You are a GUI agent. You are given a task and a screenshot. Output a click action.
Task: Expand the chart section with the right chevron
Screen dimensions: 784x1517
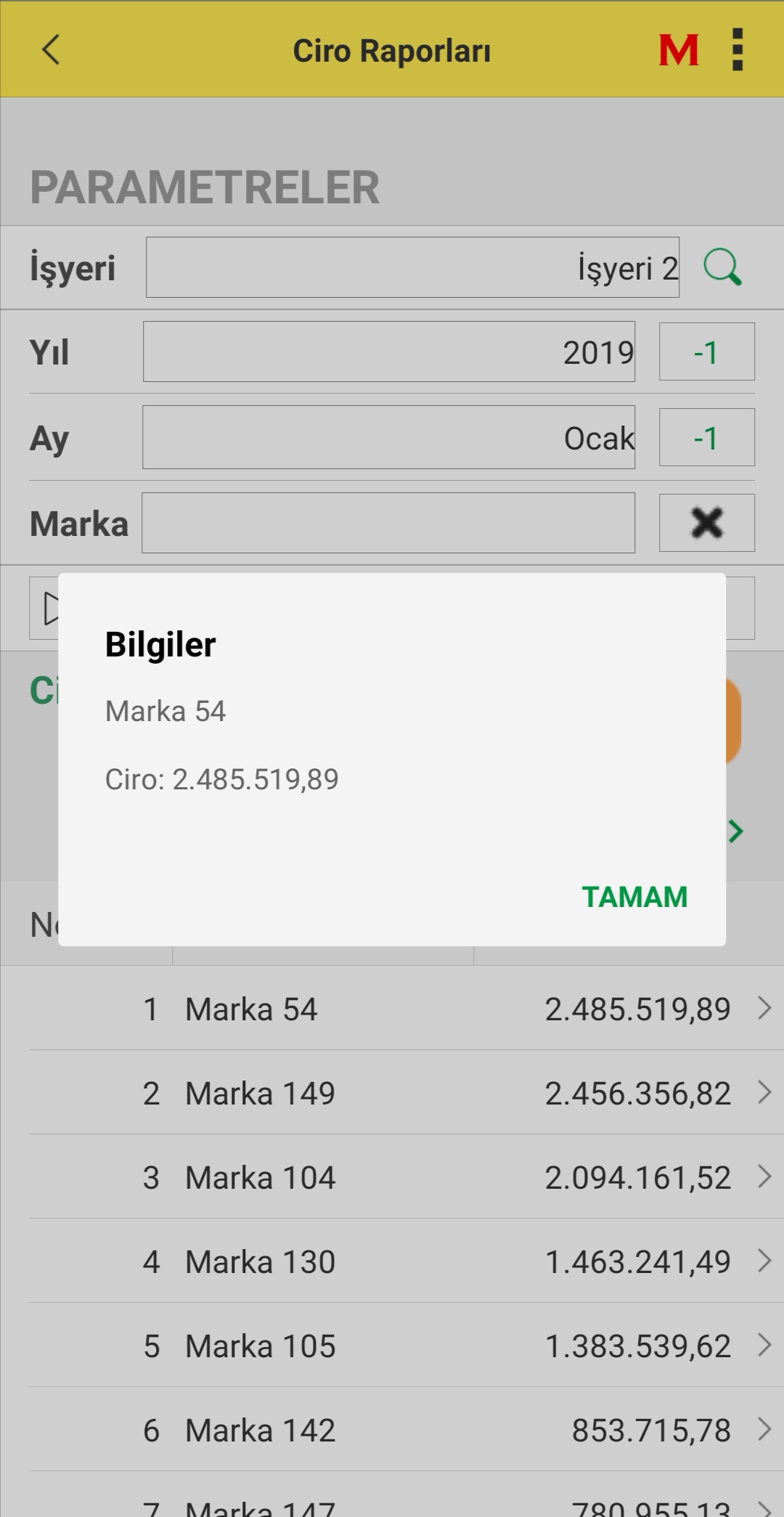tap(736, 830)
